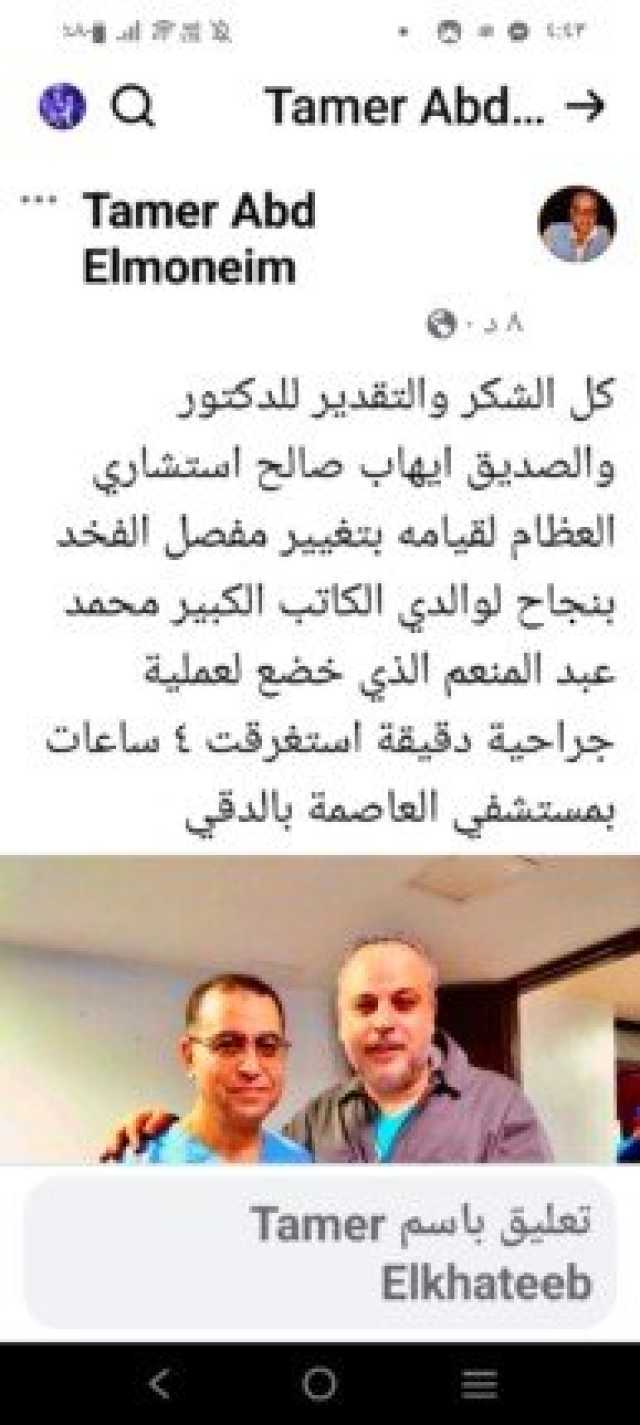Open the search magnifier icon
The width and height of the screenshot is (640, 1425).
coord(132,105)
